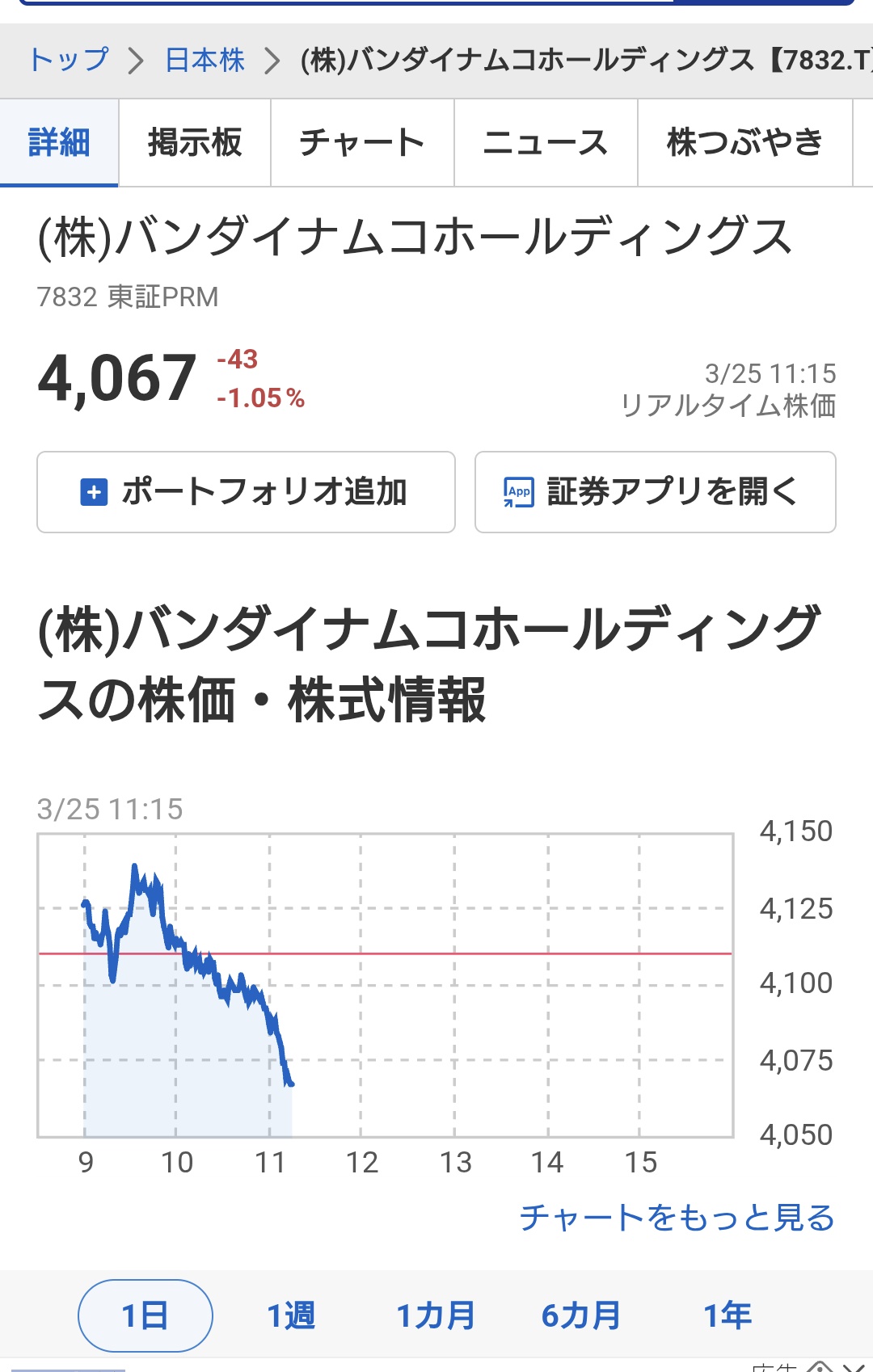Change chart range to 6カ月
This screenshot has width=873, height=1372.
tap(581, 1315)
